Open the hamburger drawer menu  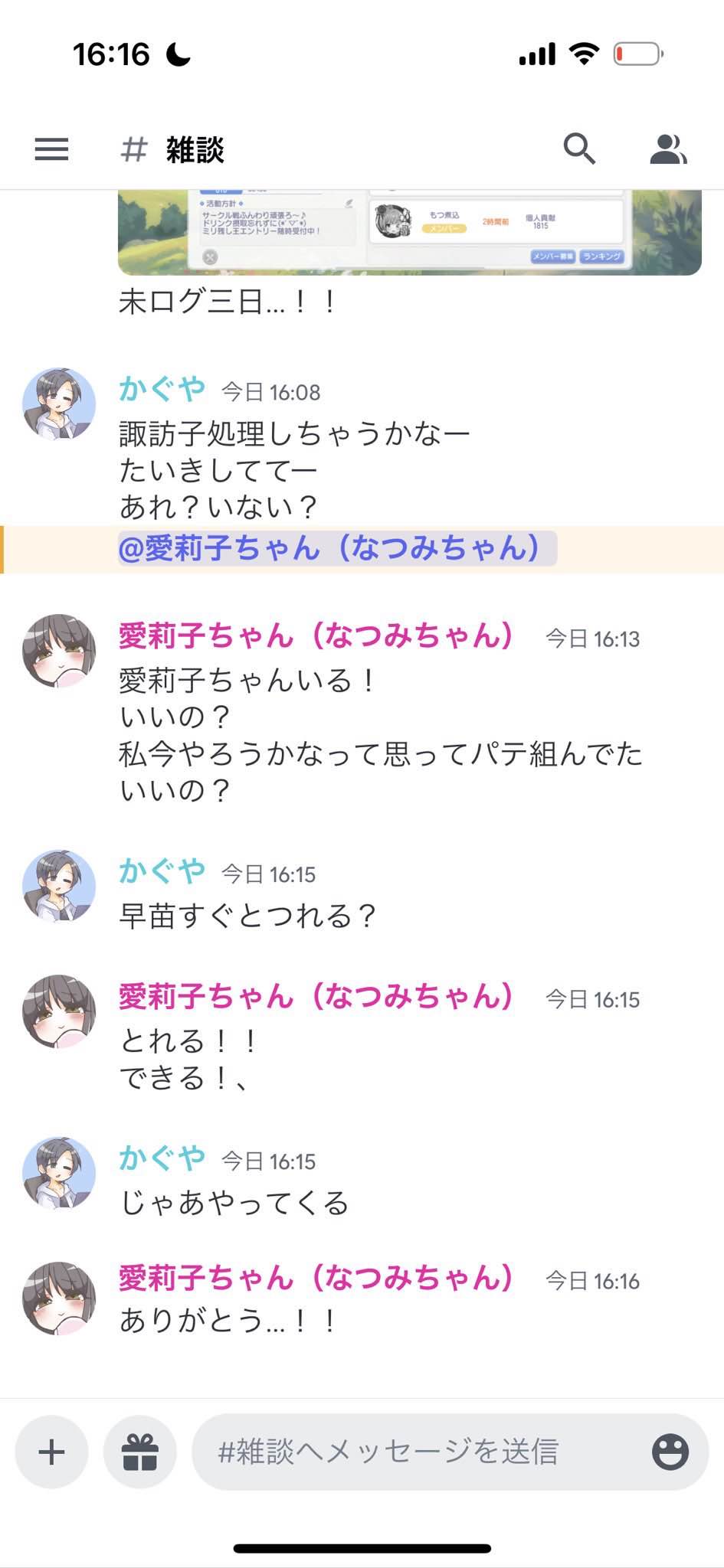coord(51,149)
